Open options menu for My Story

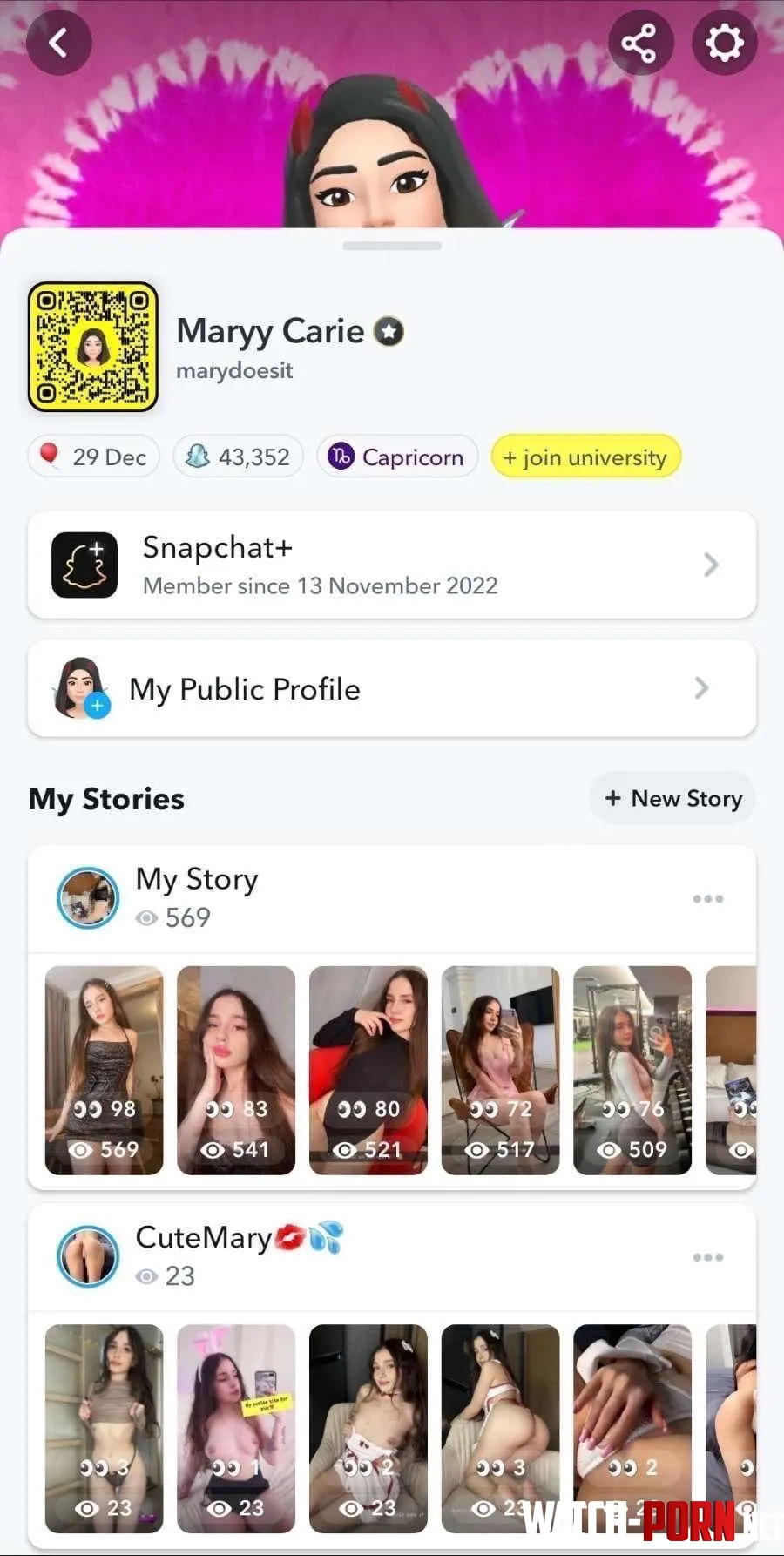point(707,899)
